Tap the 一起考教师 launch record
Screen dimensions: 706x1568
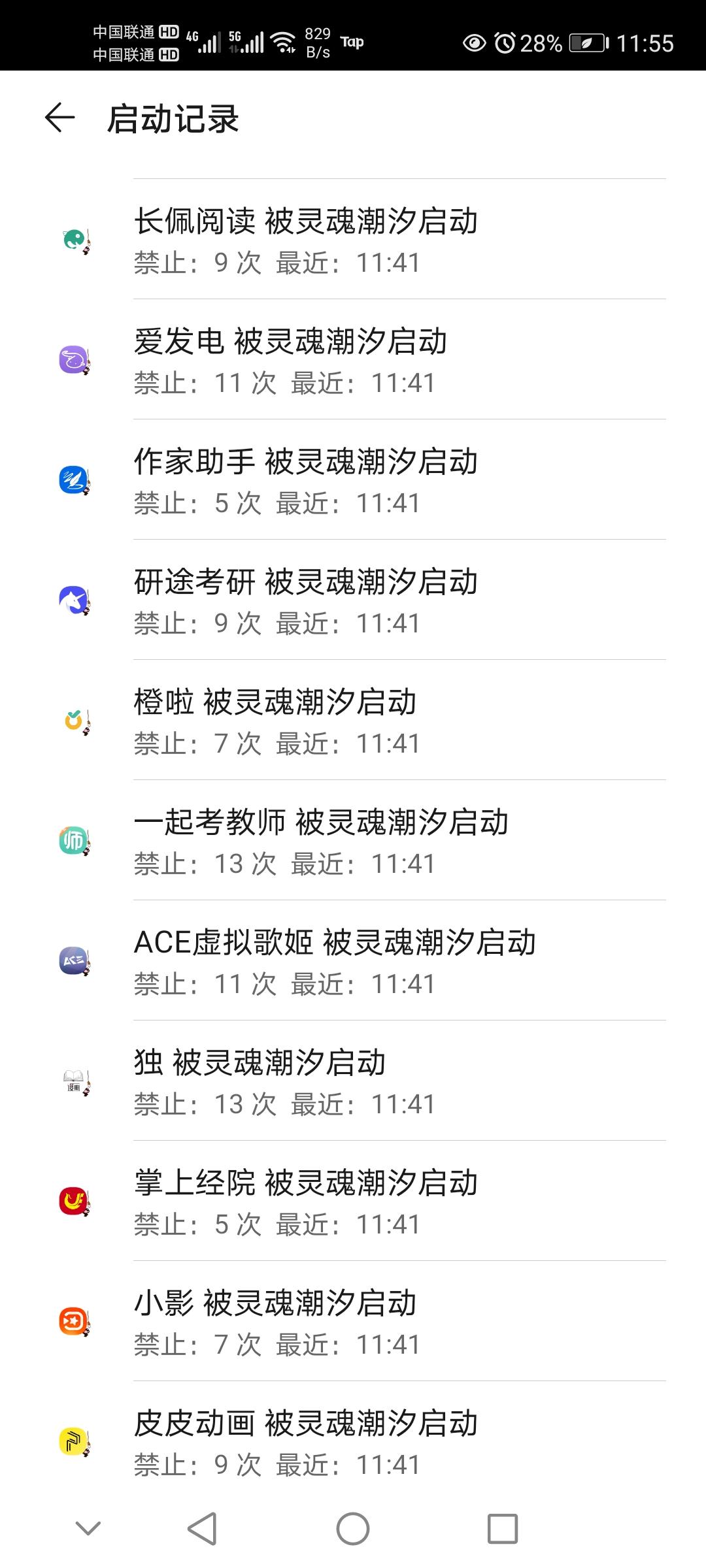(x=353, y=841)
